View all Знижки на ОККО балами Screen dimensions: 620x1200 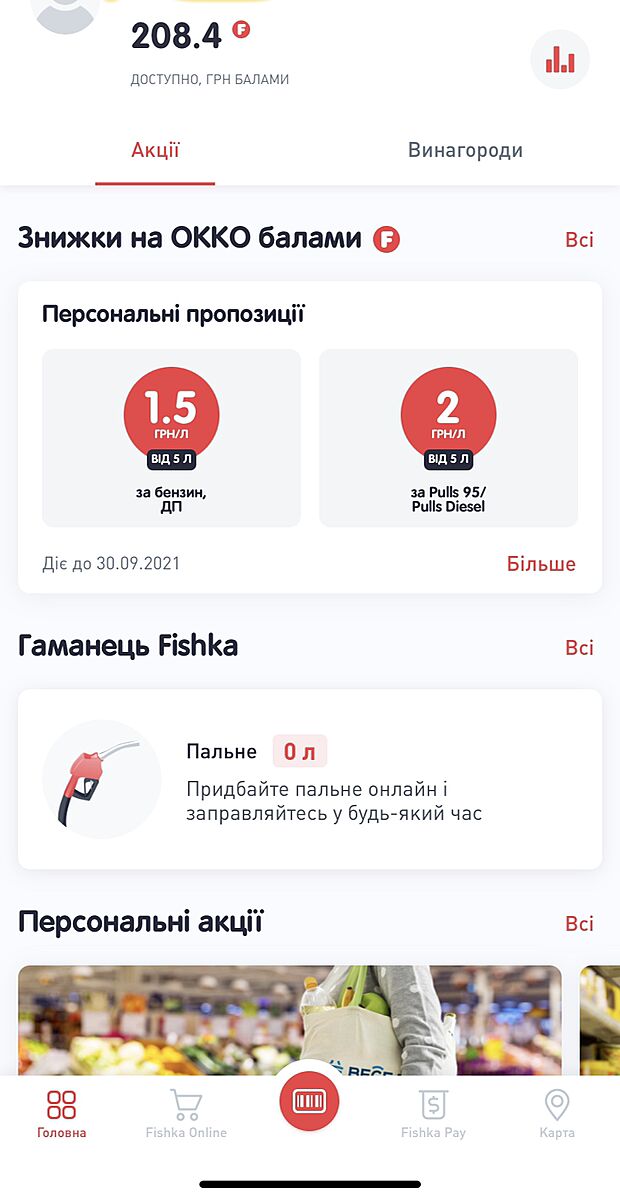click(579, 240)
